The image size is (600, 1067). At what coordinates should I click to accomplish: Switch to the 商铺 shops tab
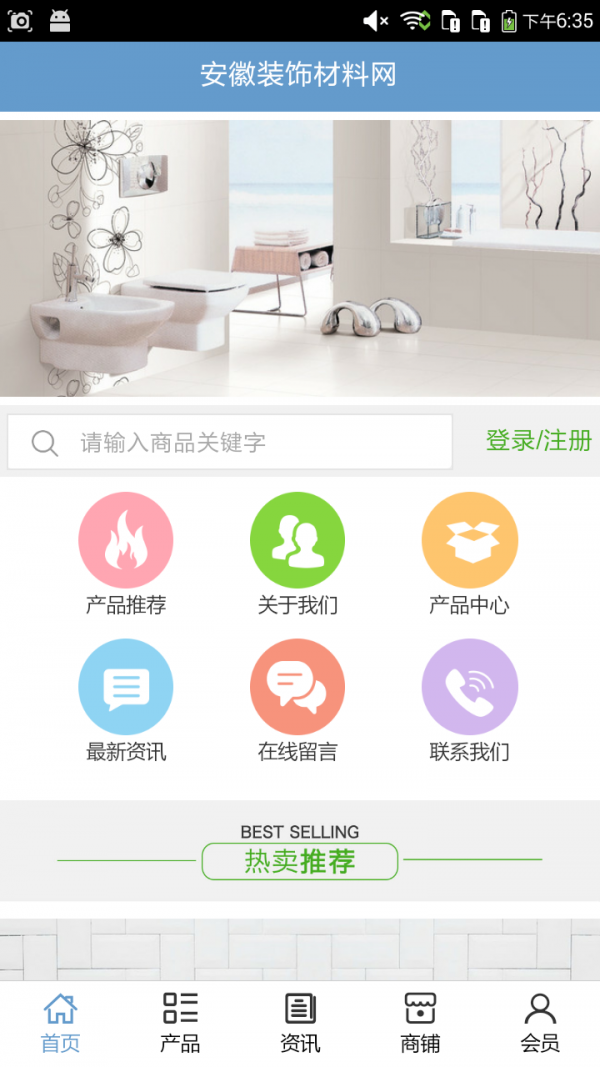[x=420, y=1023]
